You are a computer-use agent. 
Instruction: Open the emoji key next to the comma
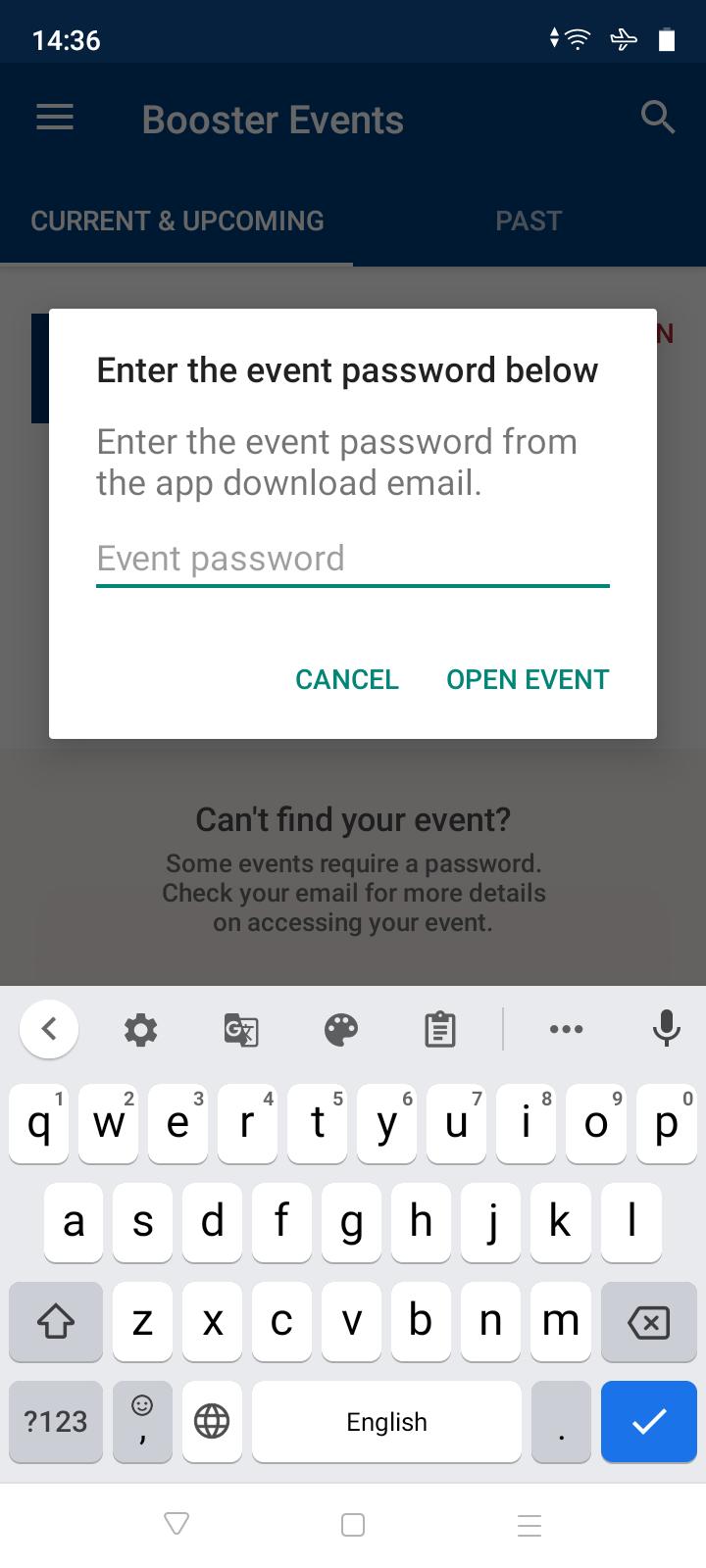(x=142, y=1421)
